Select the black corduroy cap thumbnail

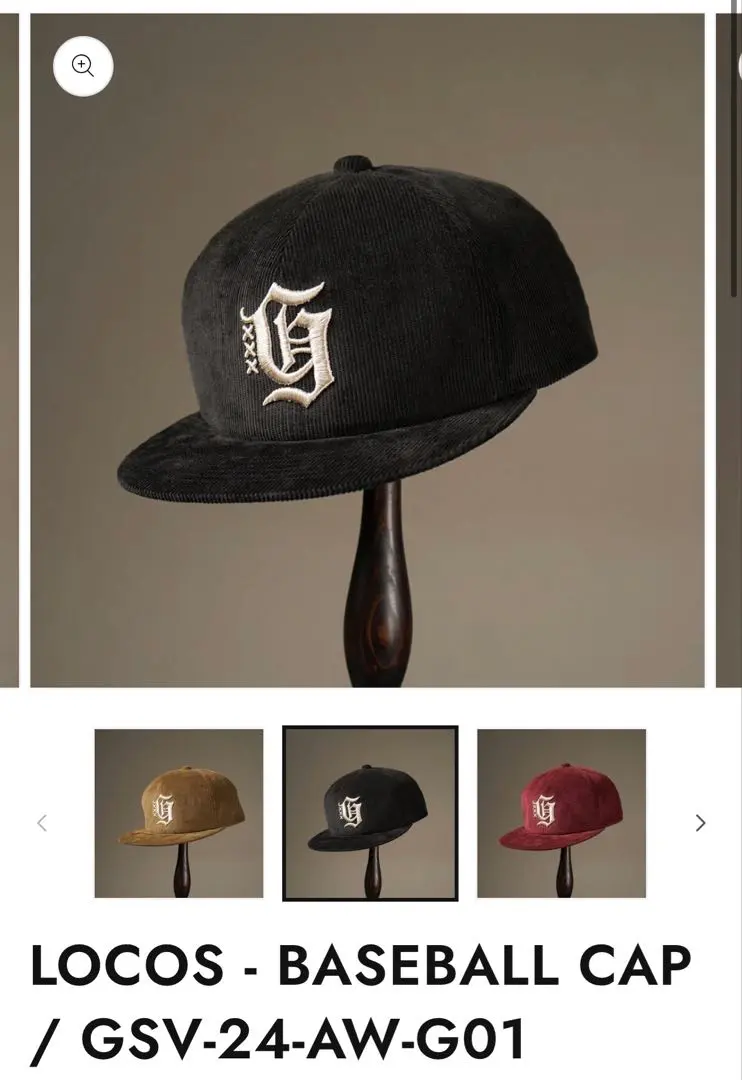370,813
